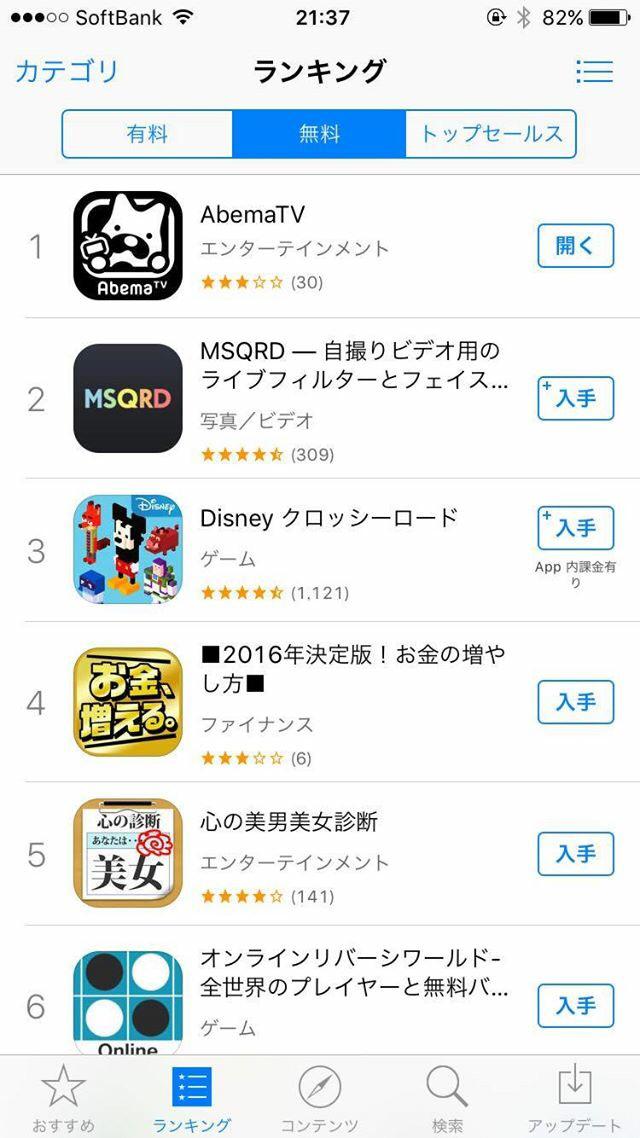Open the AbemaTV app details
Screen dimensions: 640x1138
[300, 246]
